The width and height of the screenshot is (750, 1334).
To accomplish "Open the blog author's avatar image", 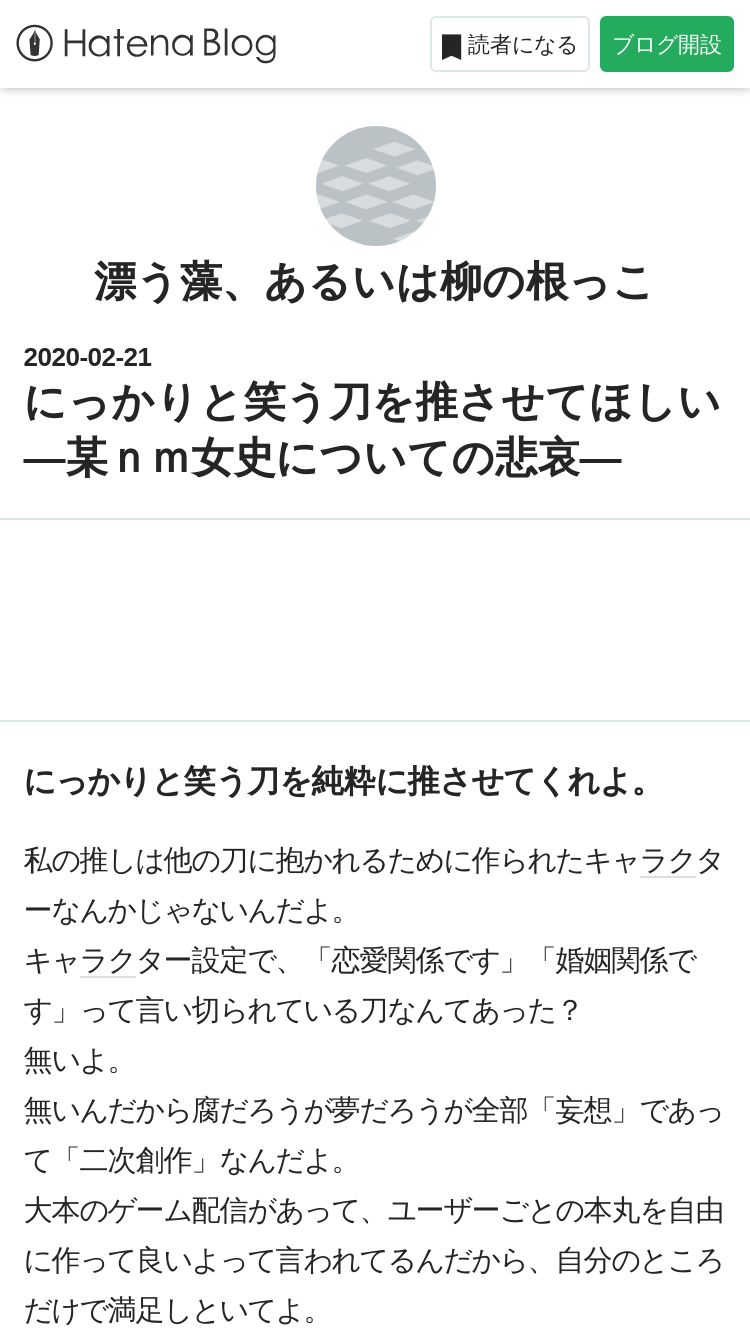I will coord(376,186).
